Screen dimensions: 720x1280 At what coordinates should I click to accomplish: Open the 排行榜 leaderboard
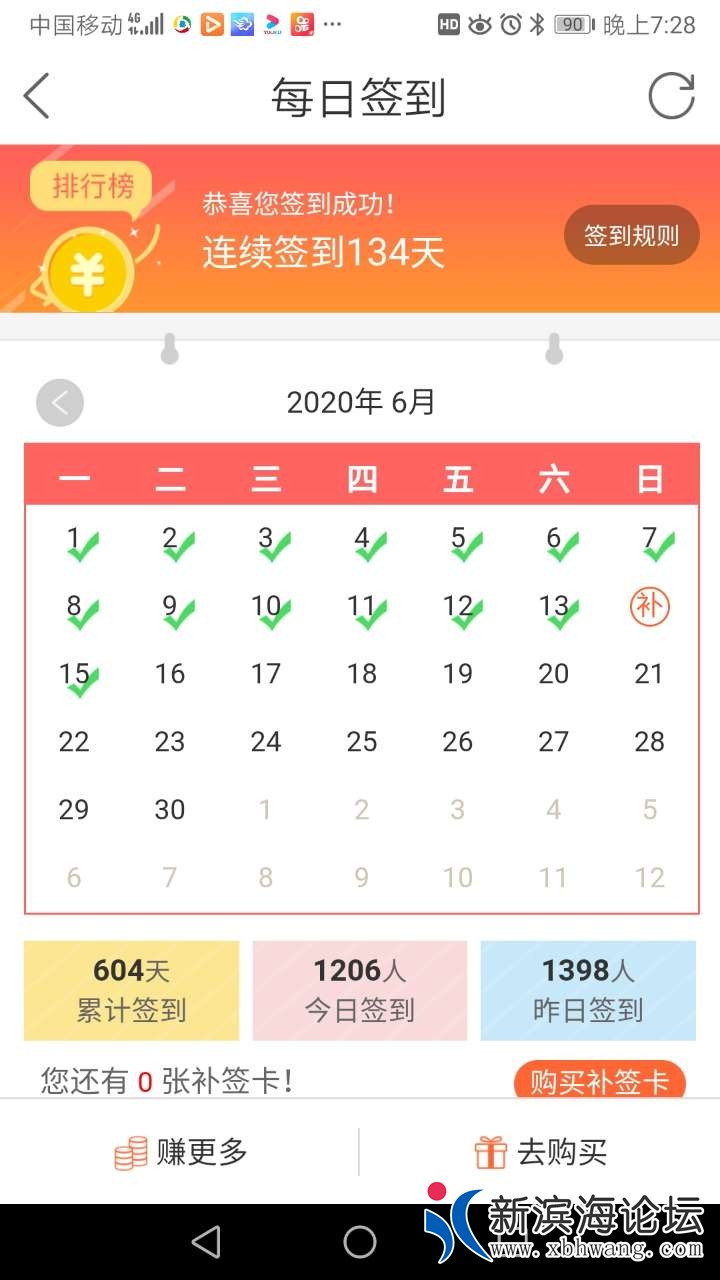(x=92, y=187)
